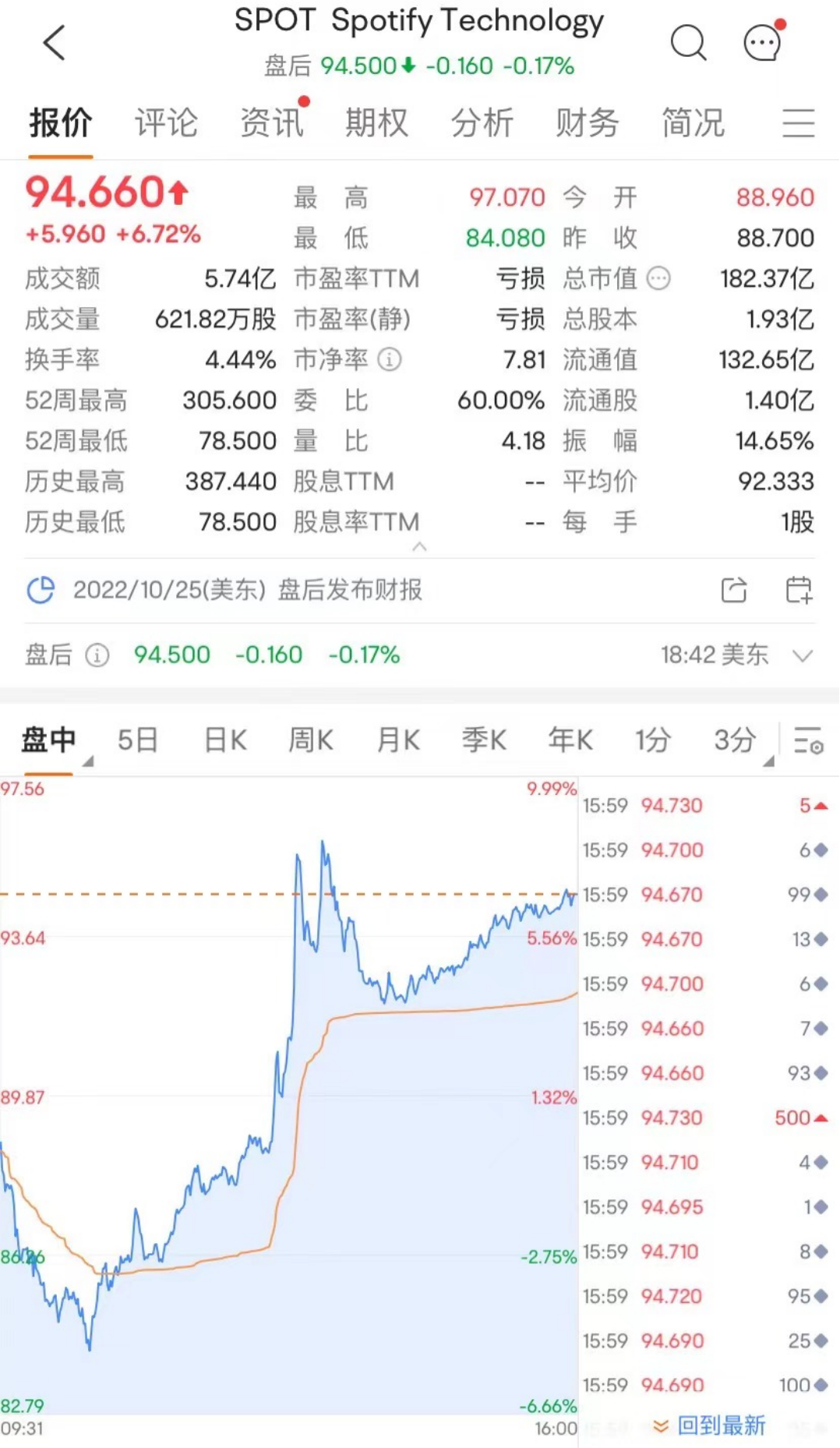
Task: Open the search magnifier icon
Action: [x=688, y=43]
